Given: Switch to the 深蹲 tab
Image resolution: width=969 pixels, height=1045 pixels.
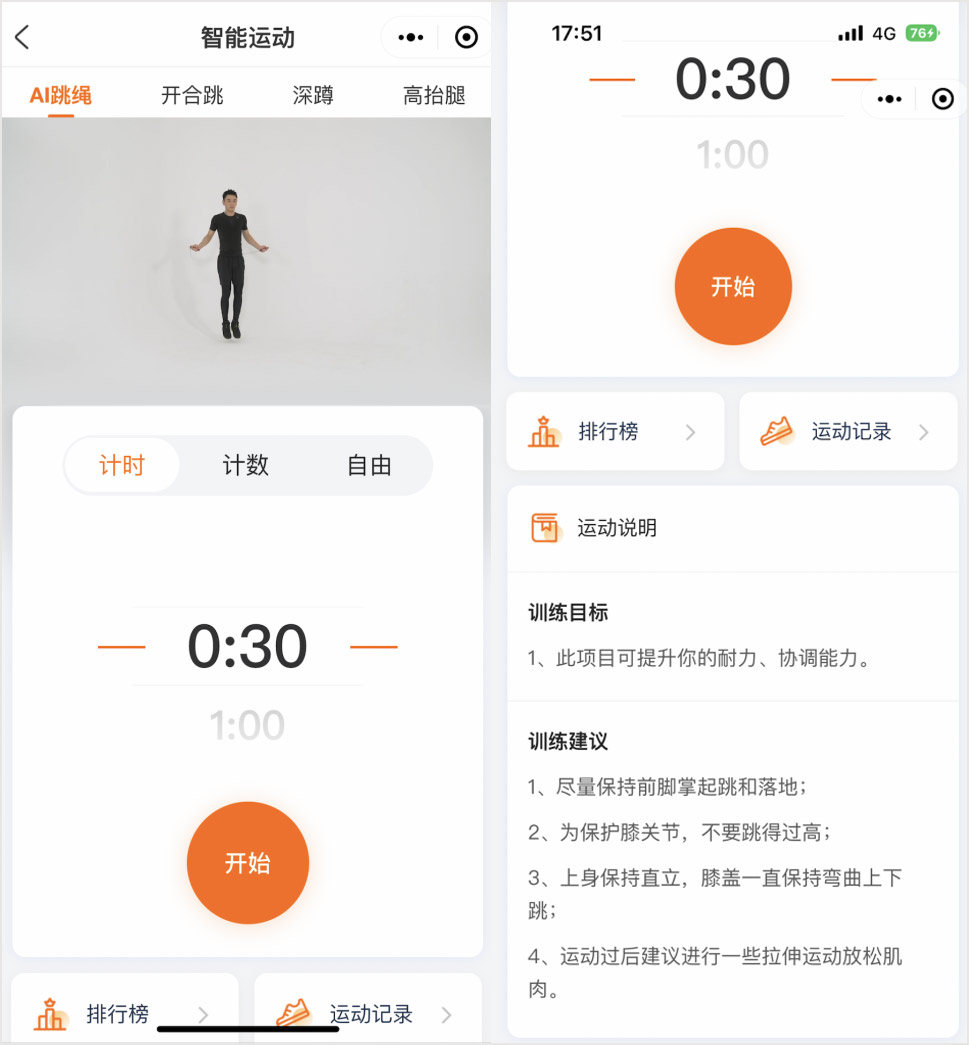Looking at the screenshot, I should [x=313, y=96].
